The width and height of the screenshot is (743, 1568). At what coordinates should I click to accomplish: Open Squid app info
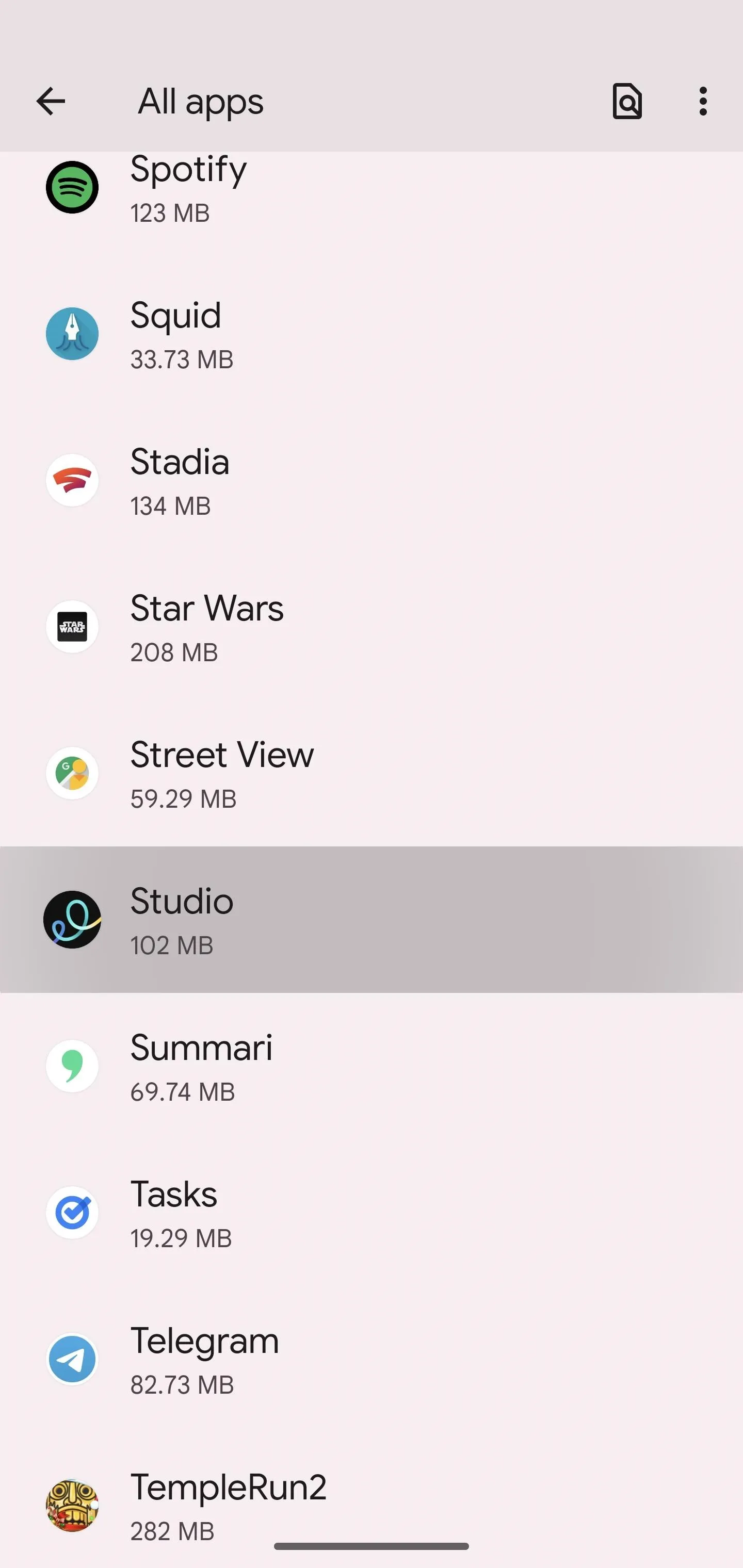coord(372,334)
